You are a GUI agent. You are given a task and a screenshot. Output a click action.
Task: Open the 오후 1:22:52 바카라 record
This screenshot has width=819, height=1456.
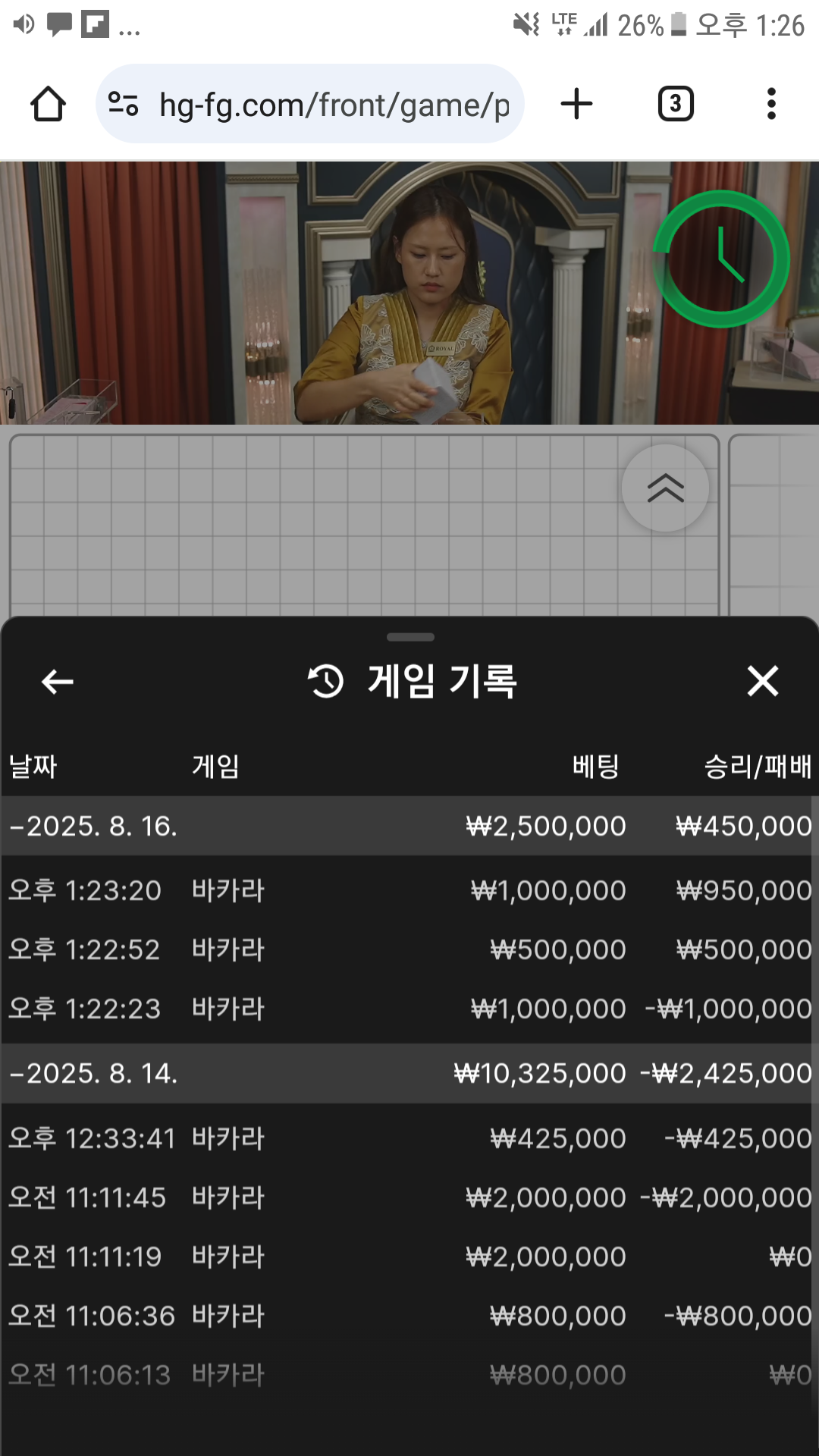click(x=409, y=949)
